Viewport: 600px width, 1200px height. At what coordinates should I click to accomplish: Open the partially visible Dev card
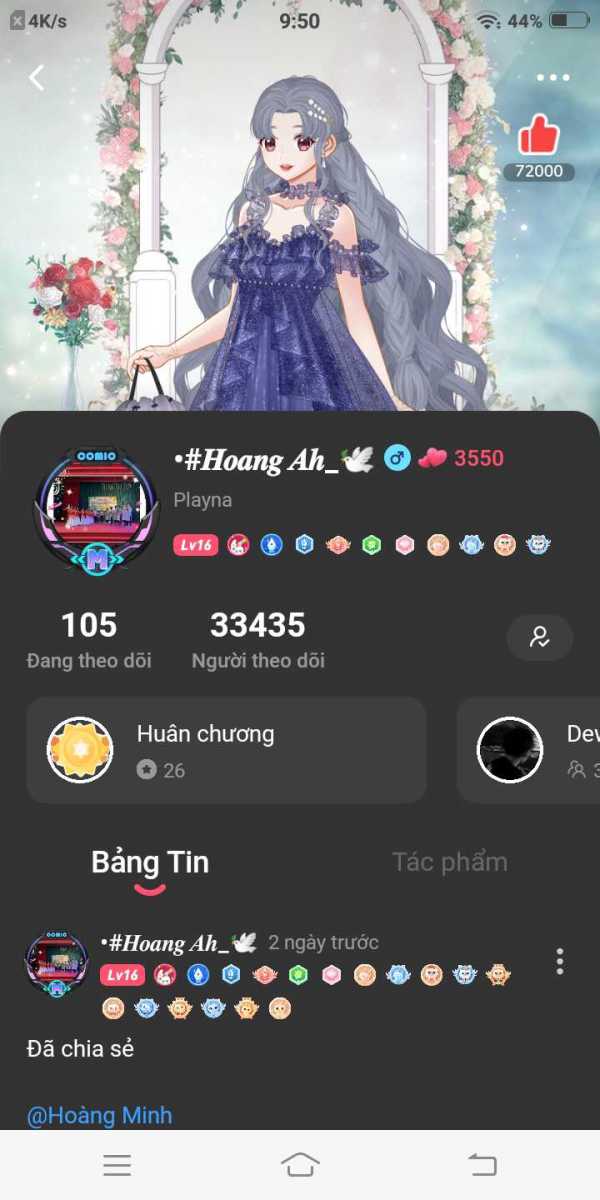click(529, 750)
